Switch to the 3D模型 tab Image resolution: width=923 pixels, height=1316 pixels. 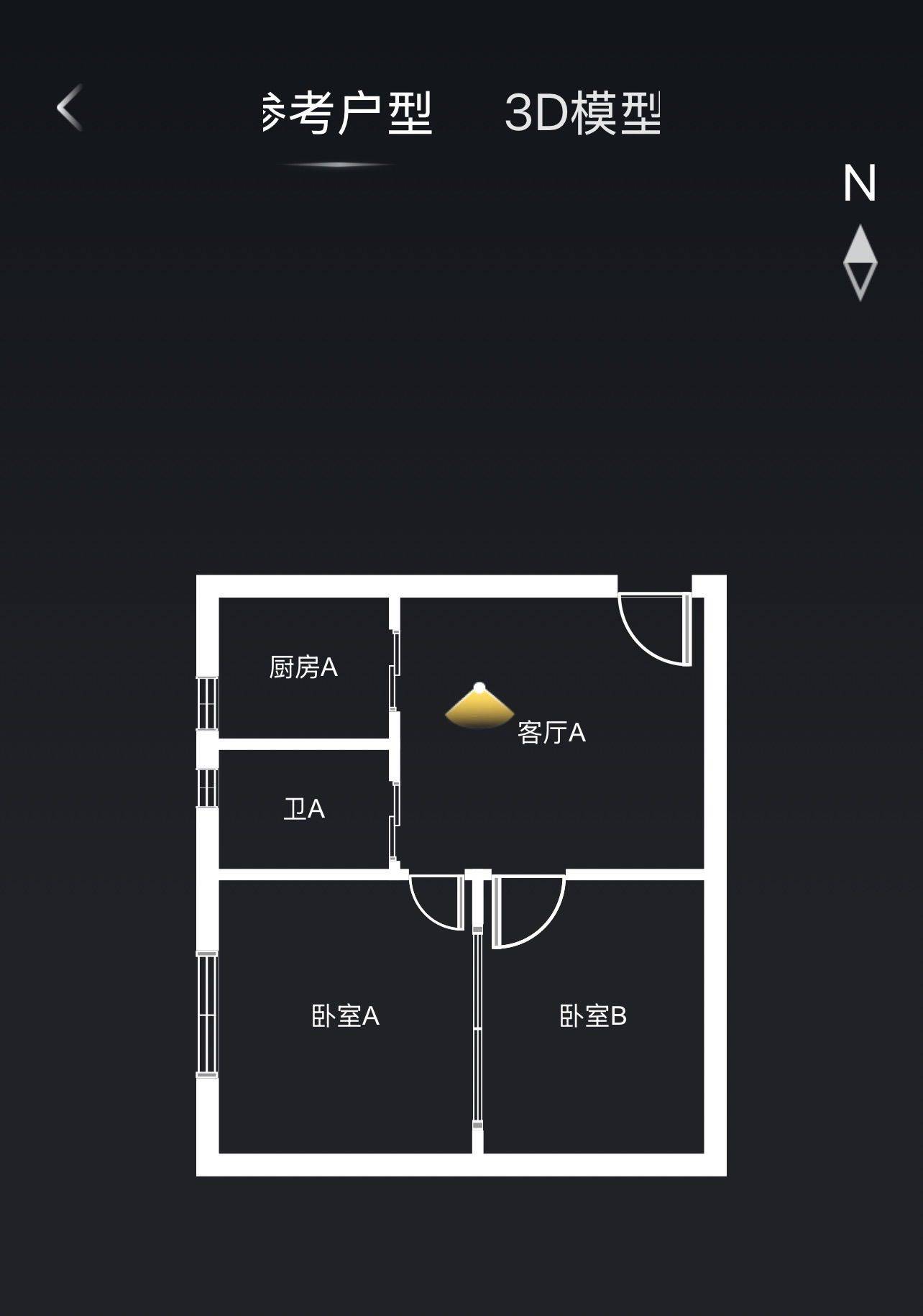(582, 113)
